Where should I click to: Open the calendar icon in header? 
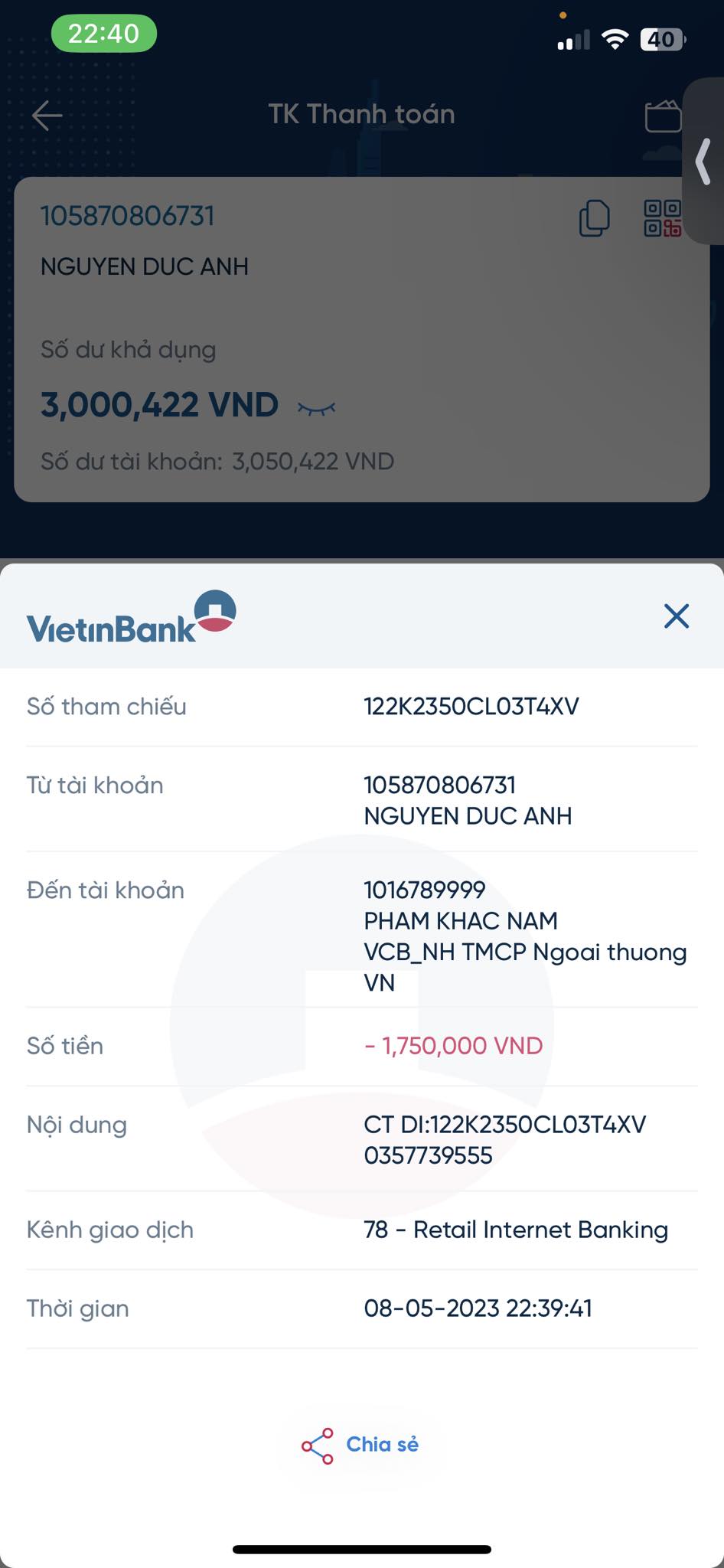click(663, 116)
